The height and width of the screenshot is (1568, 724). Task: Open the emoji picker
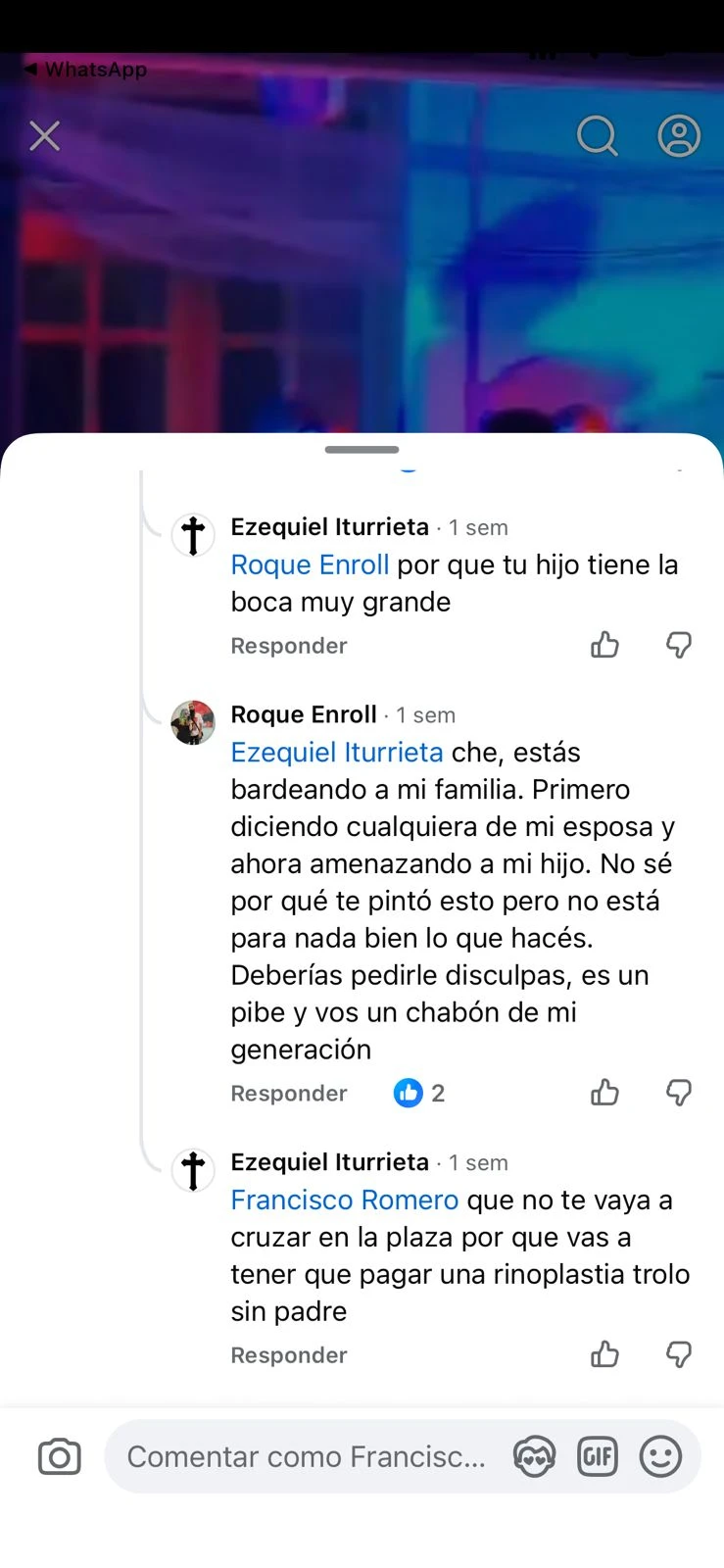pyautogui.click(x=660, y=1457)
